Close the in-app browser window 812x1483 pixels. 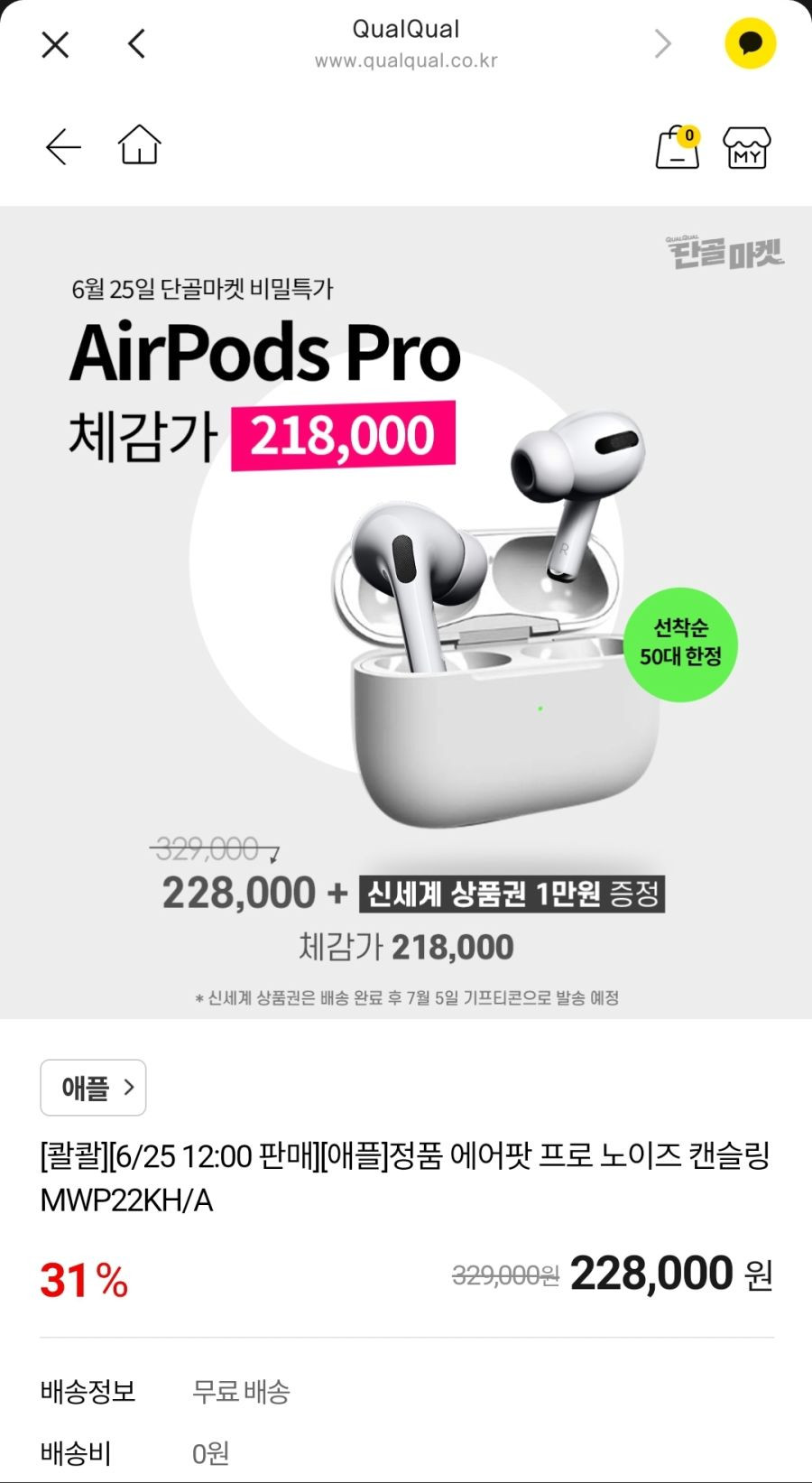tap(55, 44)
